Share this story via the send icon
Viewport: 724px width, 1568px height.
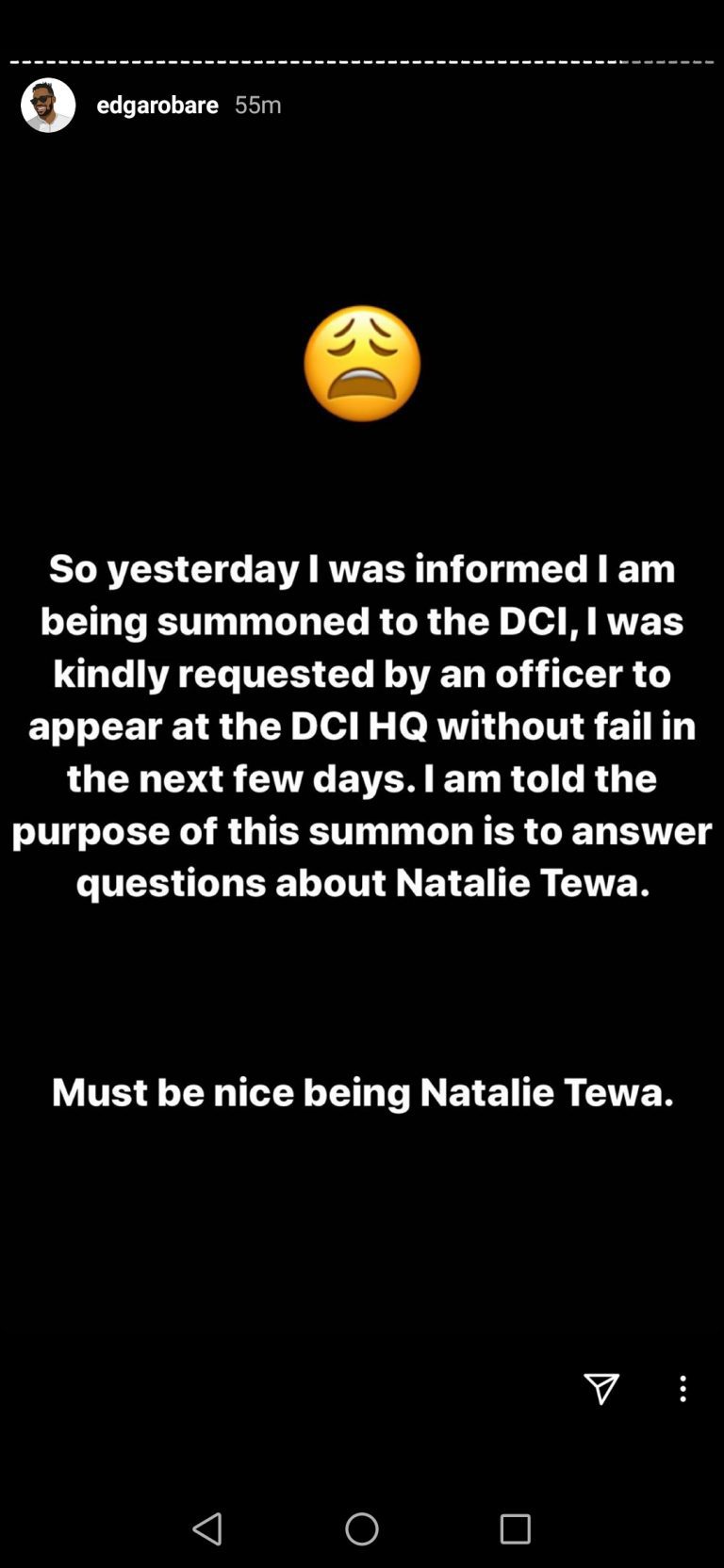[601, 1388]
